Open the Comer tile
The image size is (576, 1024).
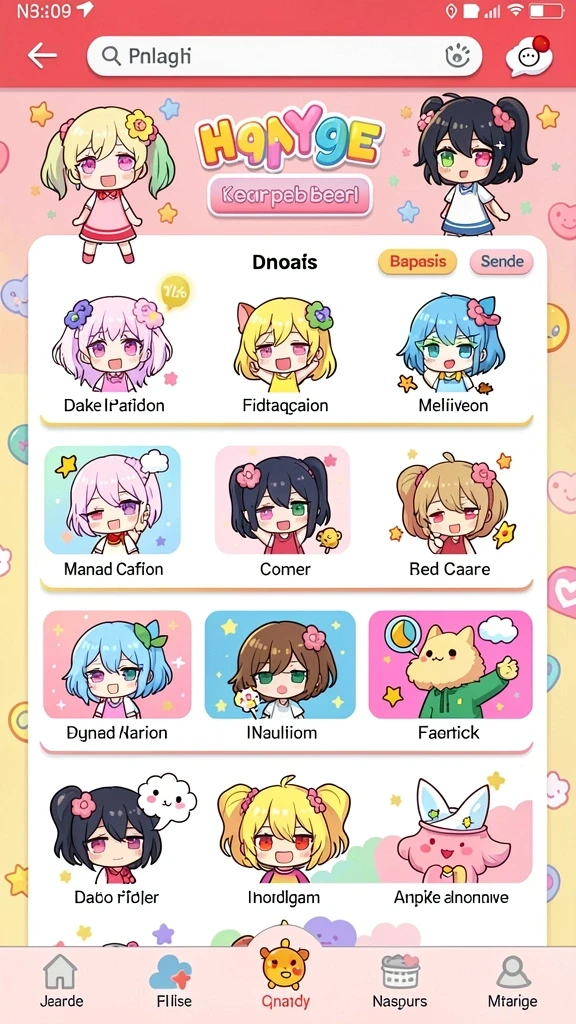[283, 511]
